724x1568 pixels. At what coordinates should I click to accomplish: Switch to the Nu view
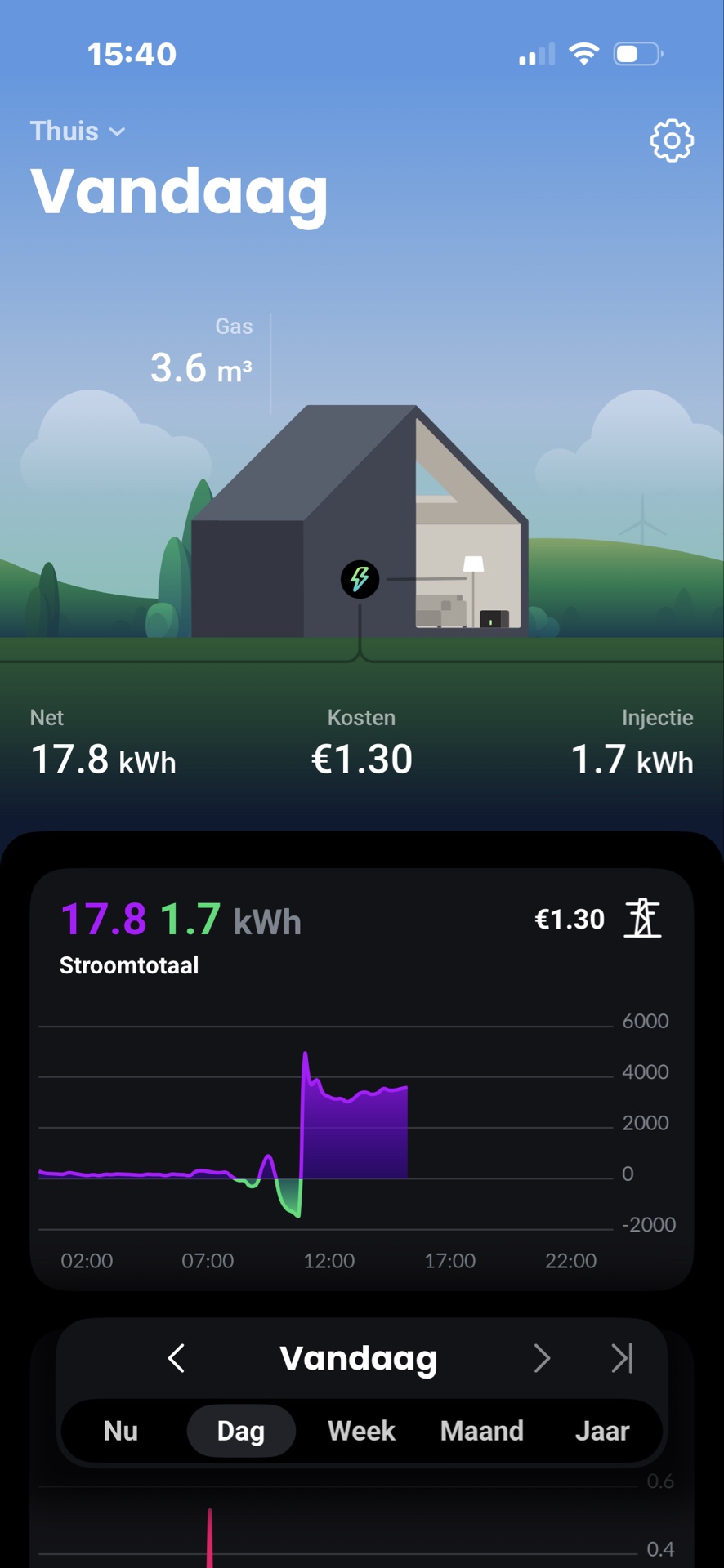tap(121, 1431)
